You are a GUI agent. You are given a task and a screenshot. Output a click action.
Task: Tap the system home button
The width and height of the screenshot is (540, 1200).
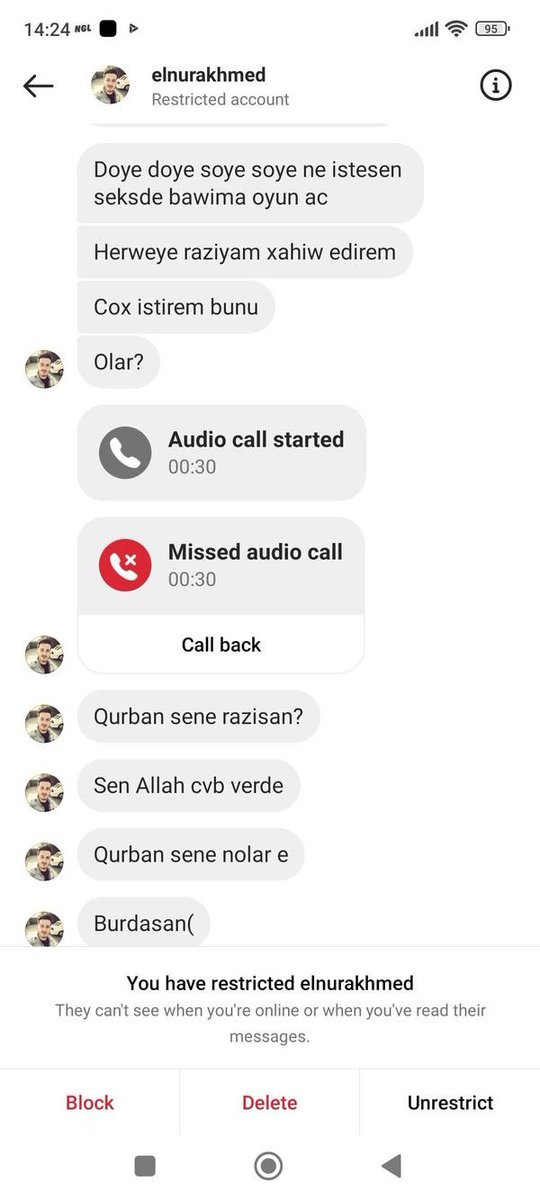[268, 1166]
